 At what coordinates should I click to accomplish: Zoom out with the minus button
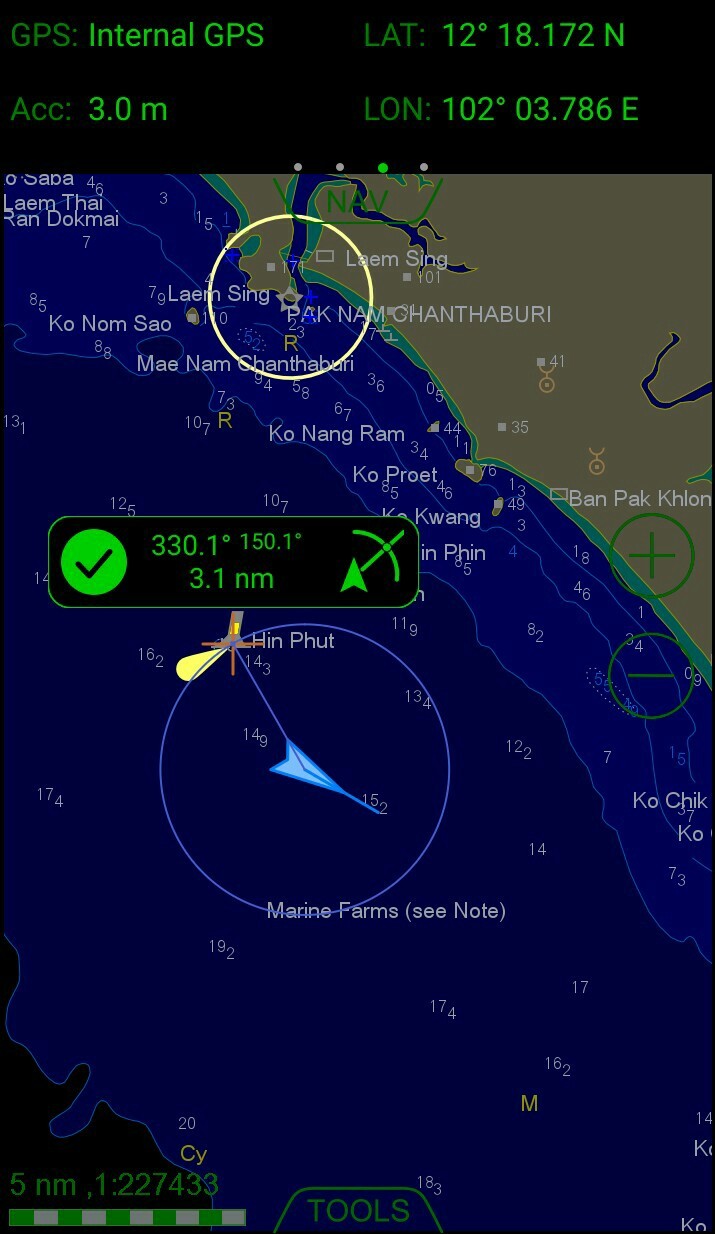coord(652,675)
